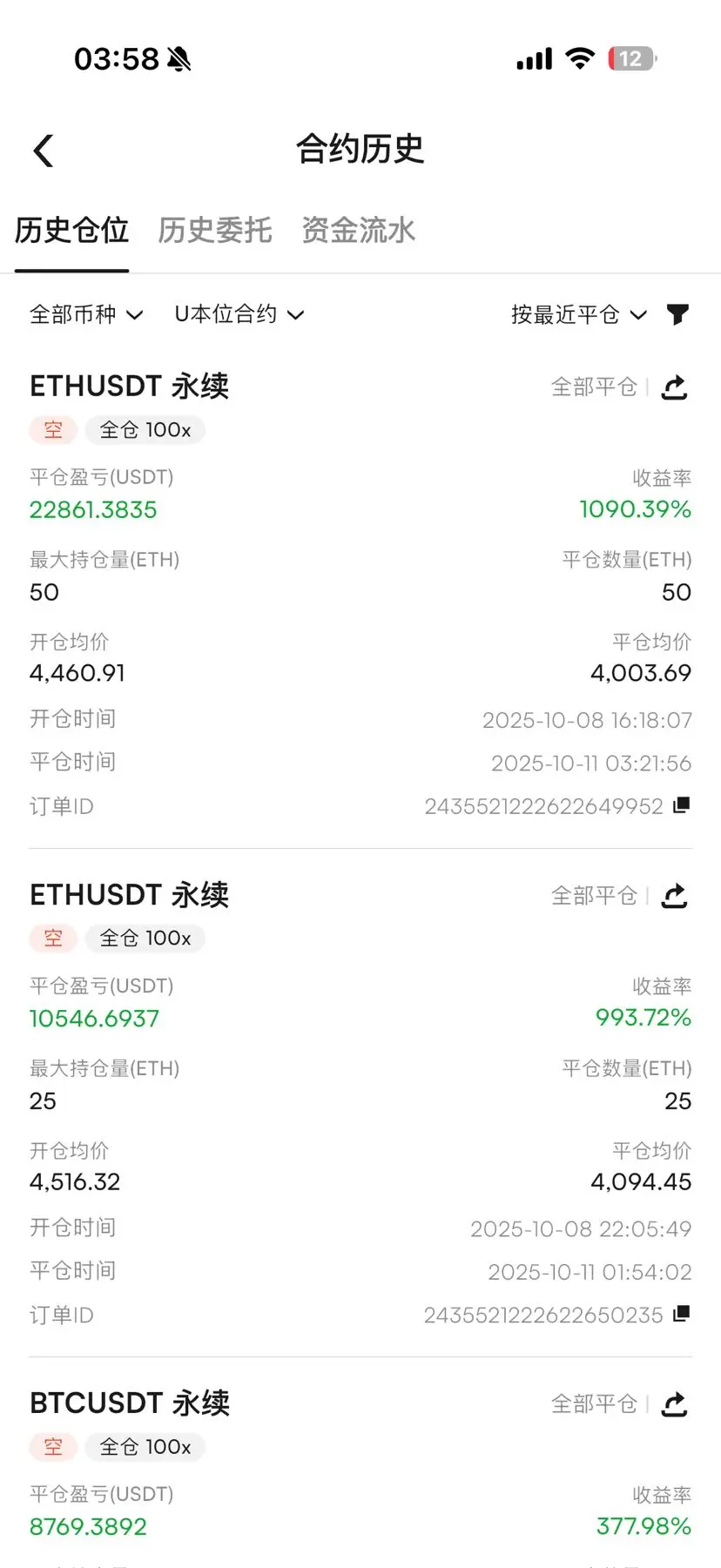The width and height of the screenshot is (721, 1568).
Task: Copy order ID 2435521222622649952
Action: [682, 805]
